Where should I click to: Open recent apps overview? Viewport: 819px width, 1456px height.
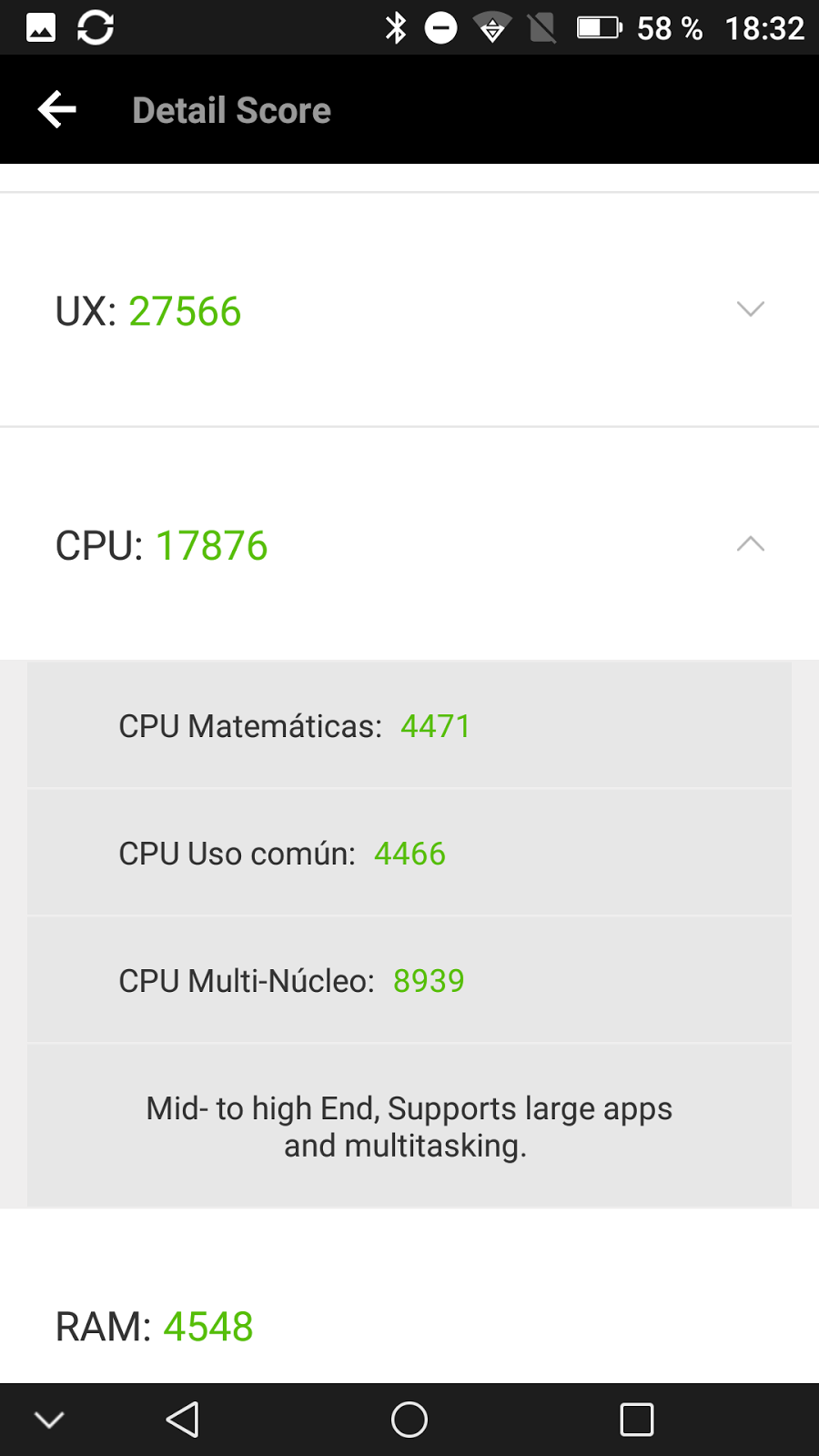tap(636, 1419)
